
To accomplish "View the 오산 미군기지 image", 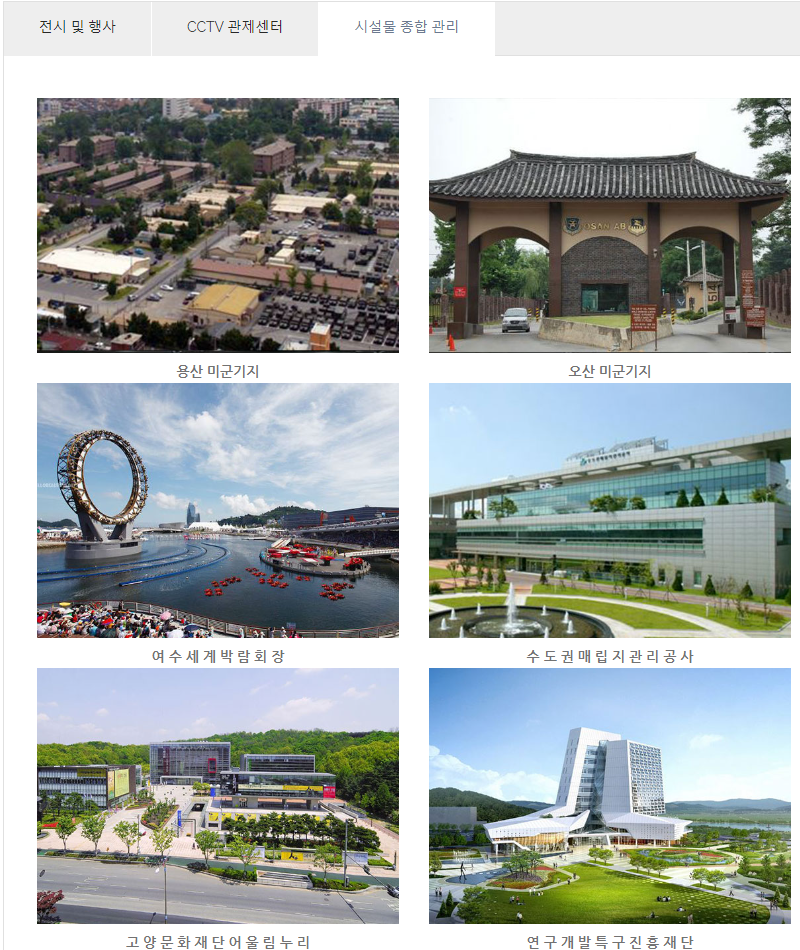I will pos(609,225).
